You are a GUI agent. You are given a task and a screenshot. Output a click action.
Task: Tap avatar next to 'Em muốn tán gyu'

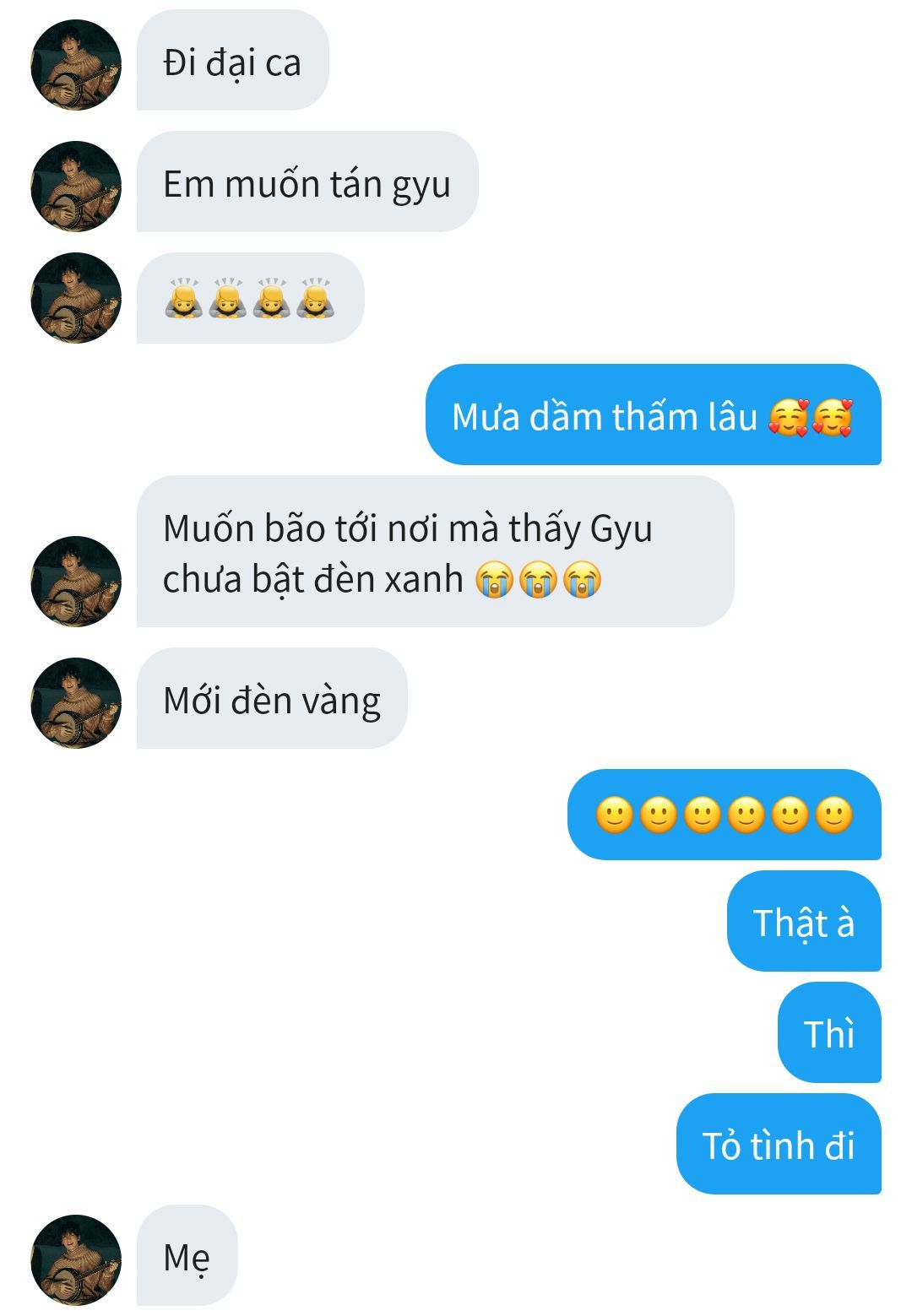pyautogui.click(x=76, y=187)
